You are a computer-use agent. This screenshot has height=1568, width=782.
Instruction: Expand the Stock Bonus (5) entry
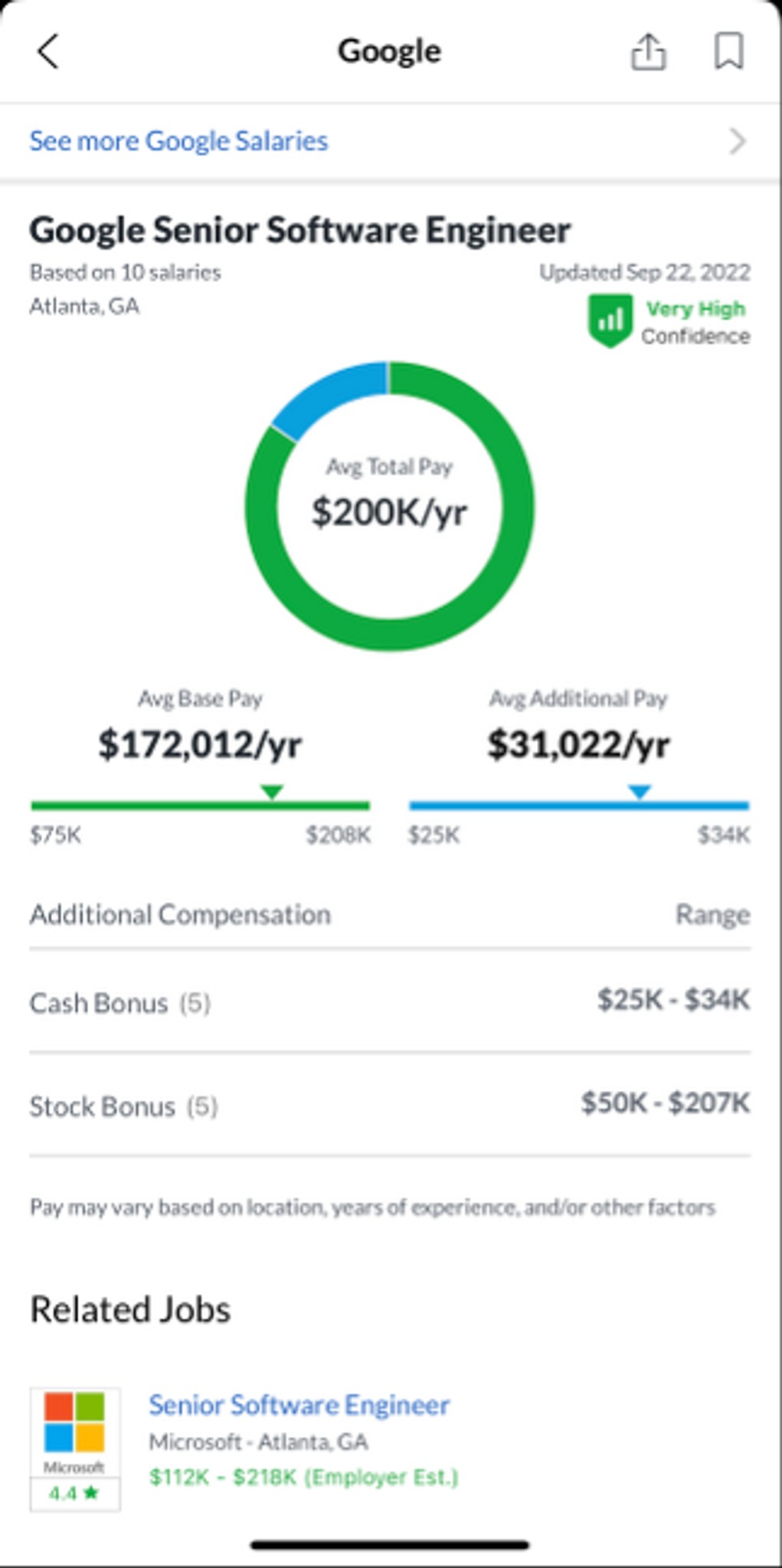pyautogui.click(x=391, y=1106)
